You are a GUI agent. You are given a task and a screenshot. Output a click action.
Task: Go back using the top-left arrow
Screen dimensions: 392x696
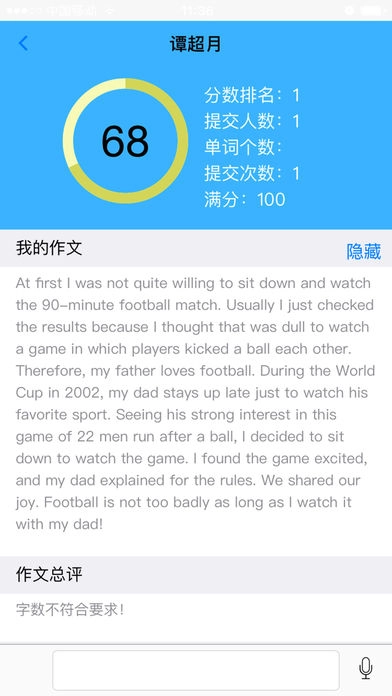[x=23, y=44]
